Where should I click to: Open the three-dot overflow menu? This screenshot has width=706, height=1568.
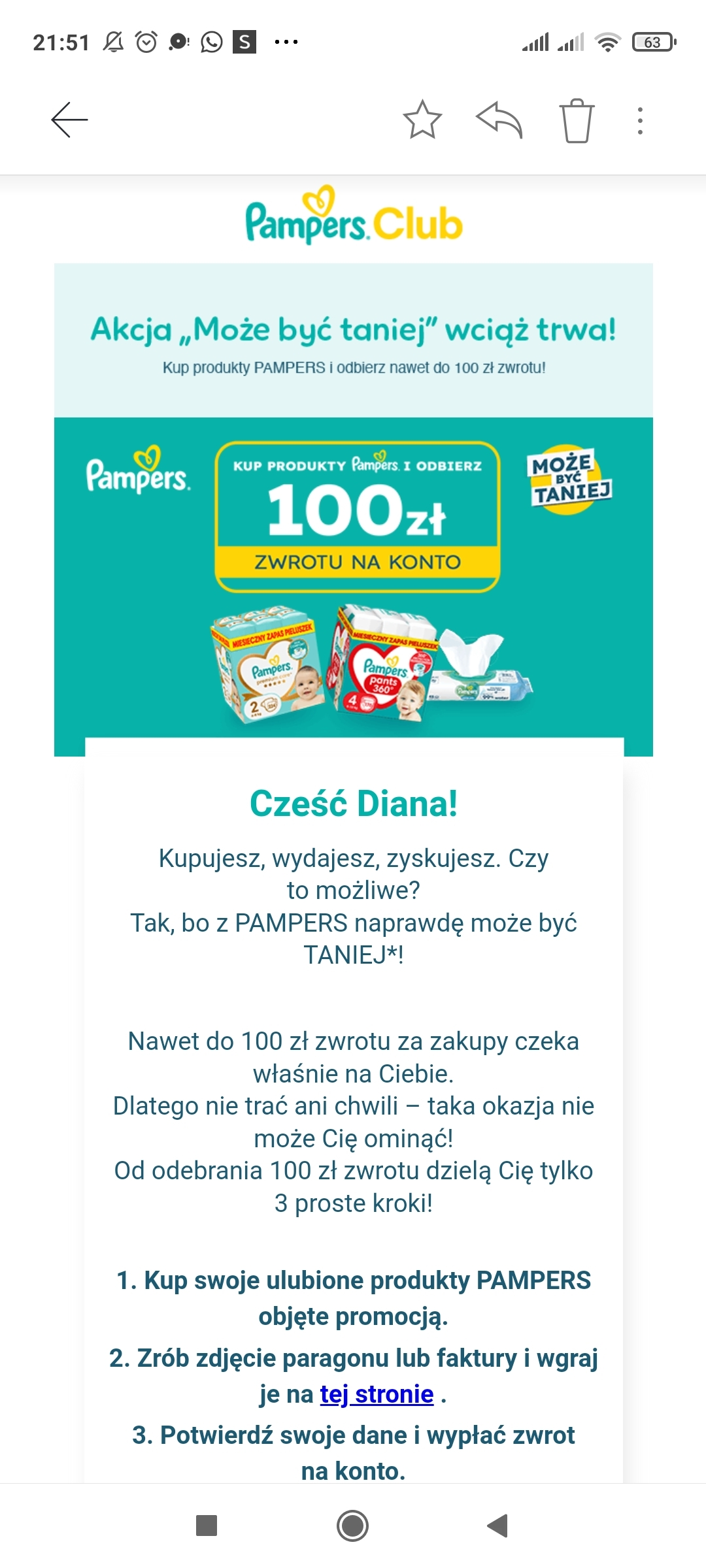[x=640, y=121]
